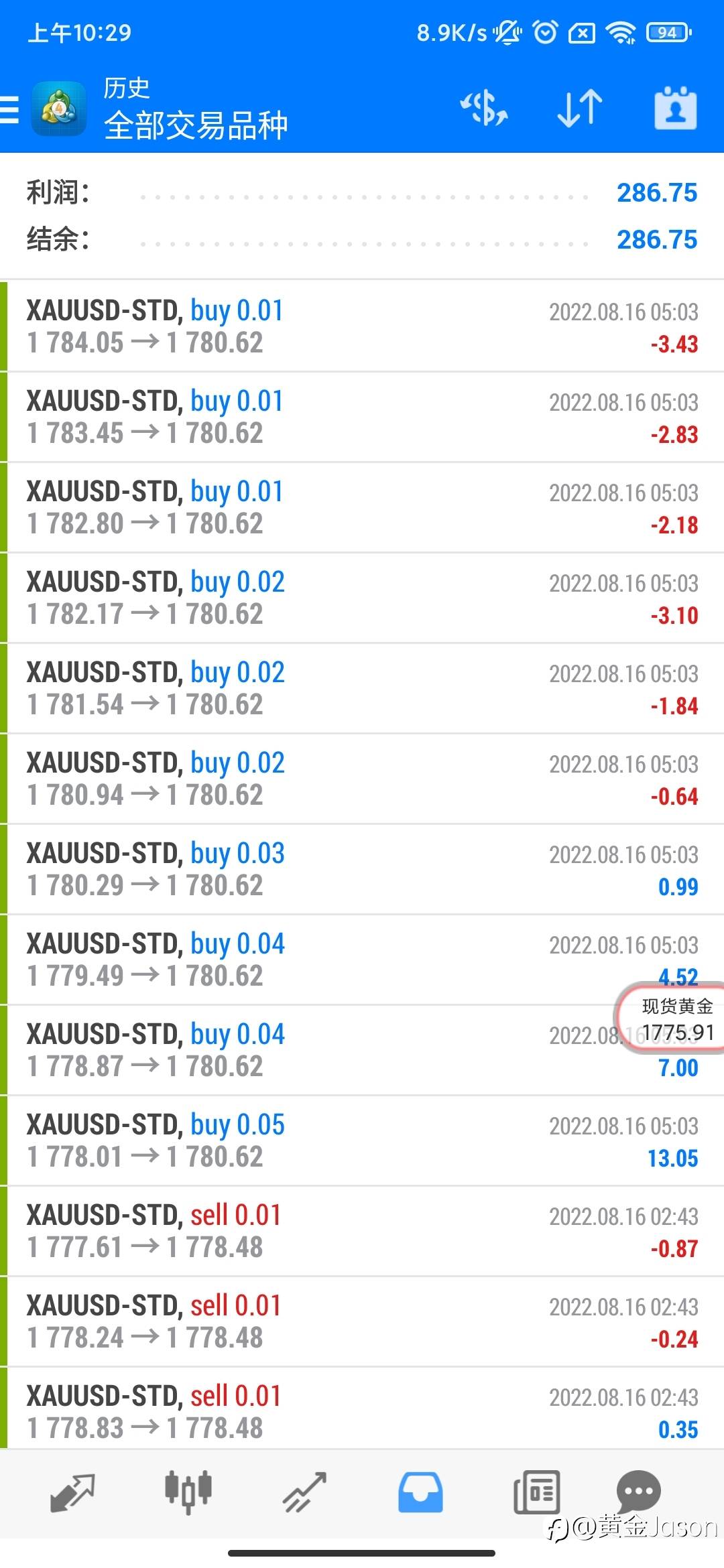Open the buy 0.03 trade at 1 780.29
Image resolution: width=724 pixels, height=1568 pixels.
click(x=362, y=869)
